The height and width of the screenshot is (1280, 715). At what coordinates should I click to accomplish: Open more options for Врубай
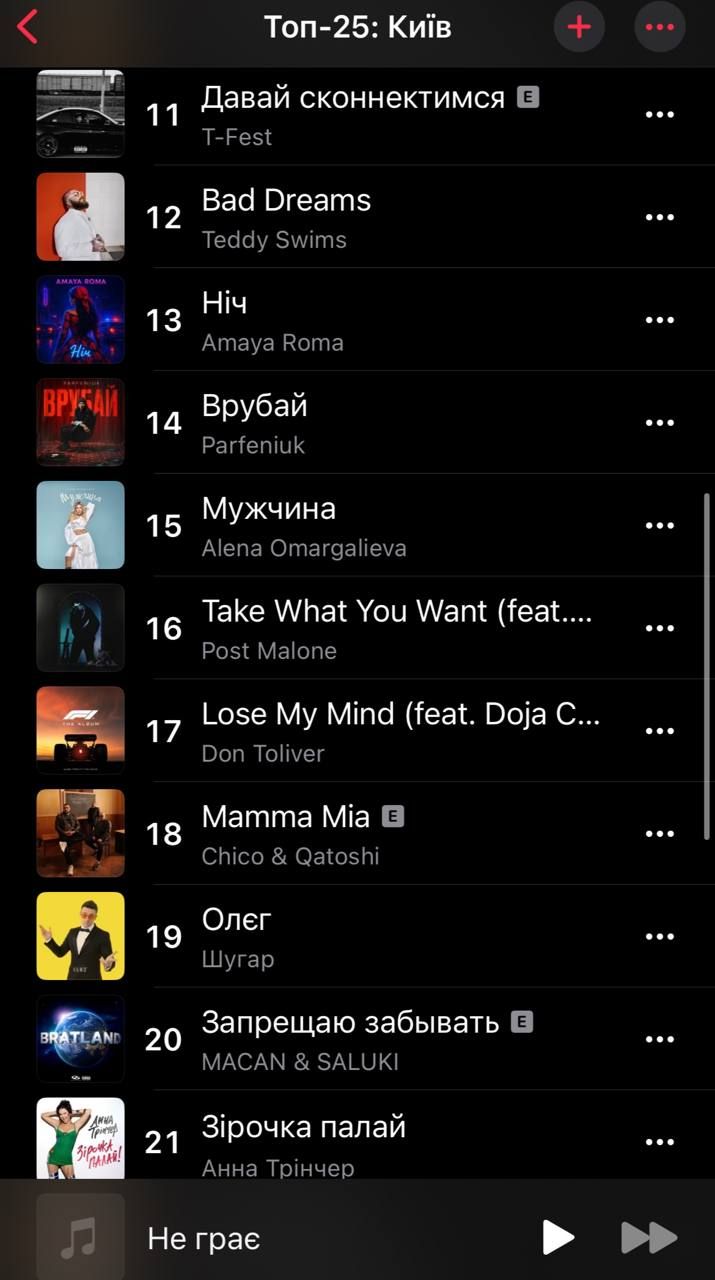[x=660, y=423]
